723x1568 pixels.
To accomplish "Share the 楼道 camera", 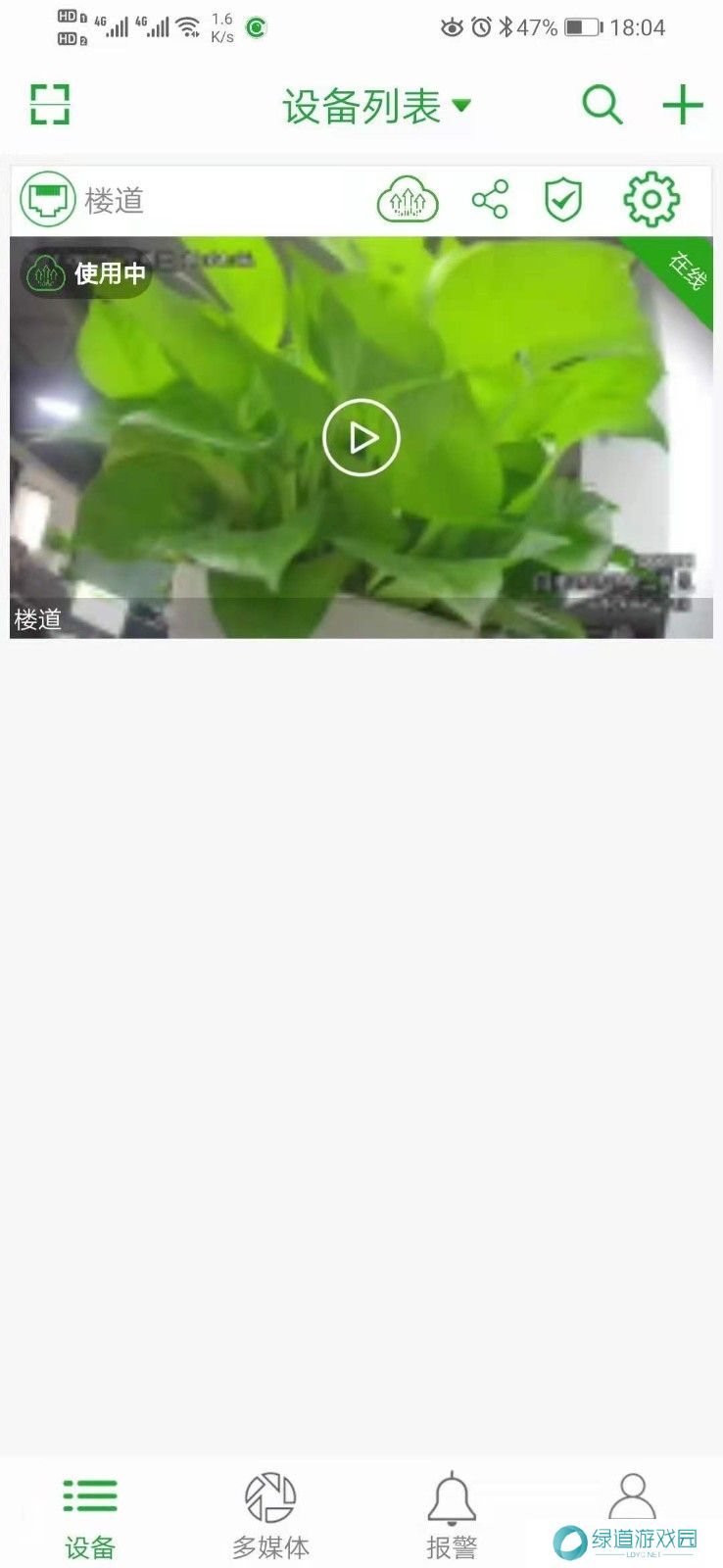I will (x=490, y=200).
